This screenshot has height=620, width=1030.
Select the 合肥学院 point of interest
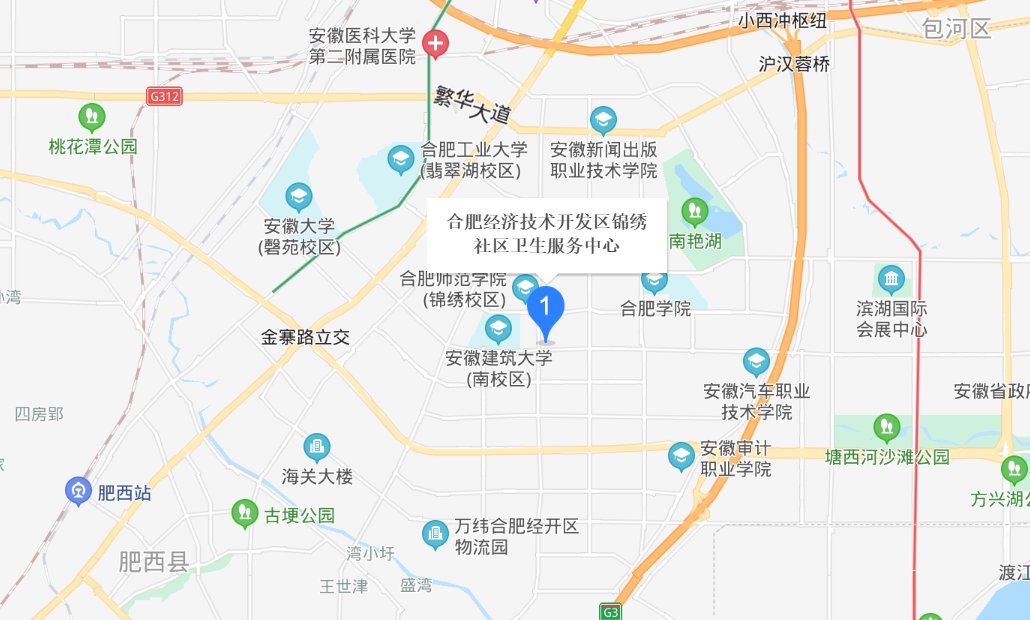pyautogui.click(x=655, y=283)
